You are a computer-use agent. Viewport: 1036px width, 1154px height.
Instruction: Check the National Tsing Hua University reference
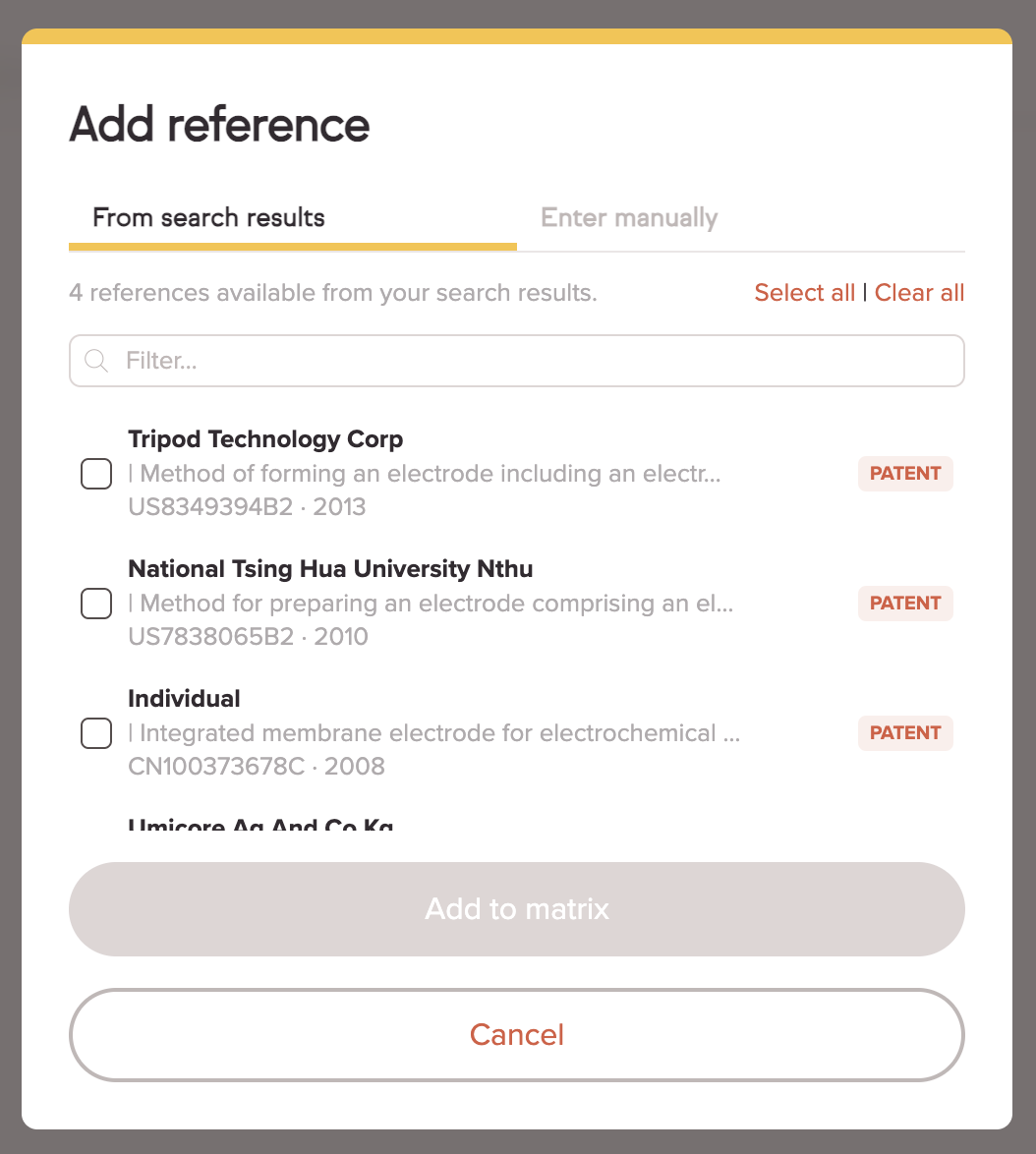96,604
